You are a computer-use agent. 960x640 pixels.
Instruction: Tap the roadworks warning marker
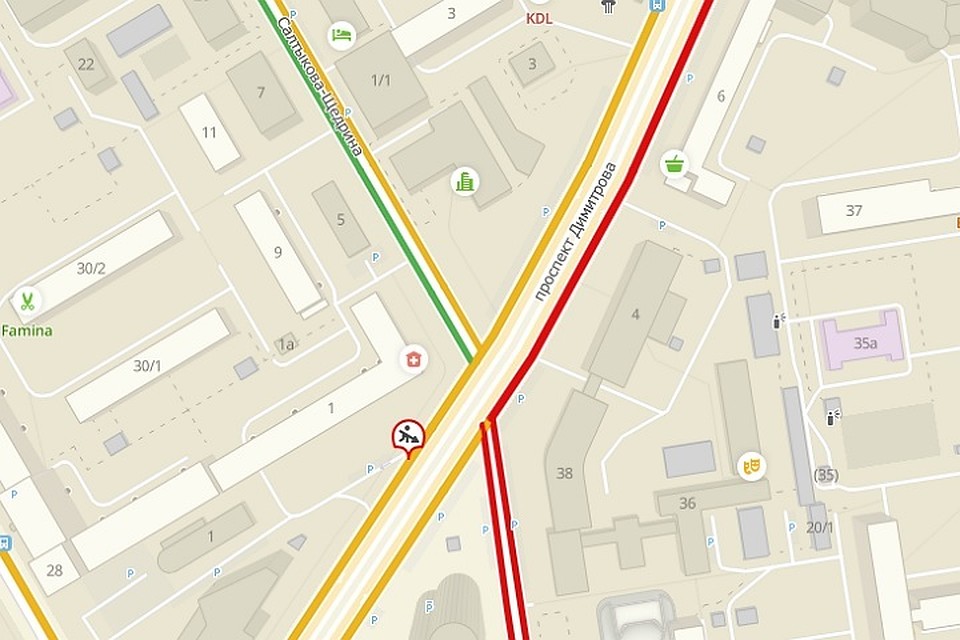pos(408,436)
